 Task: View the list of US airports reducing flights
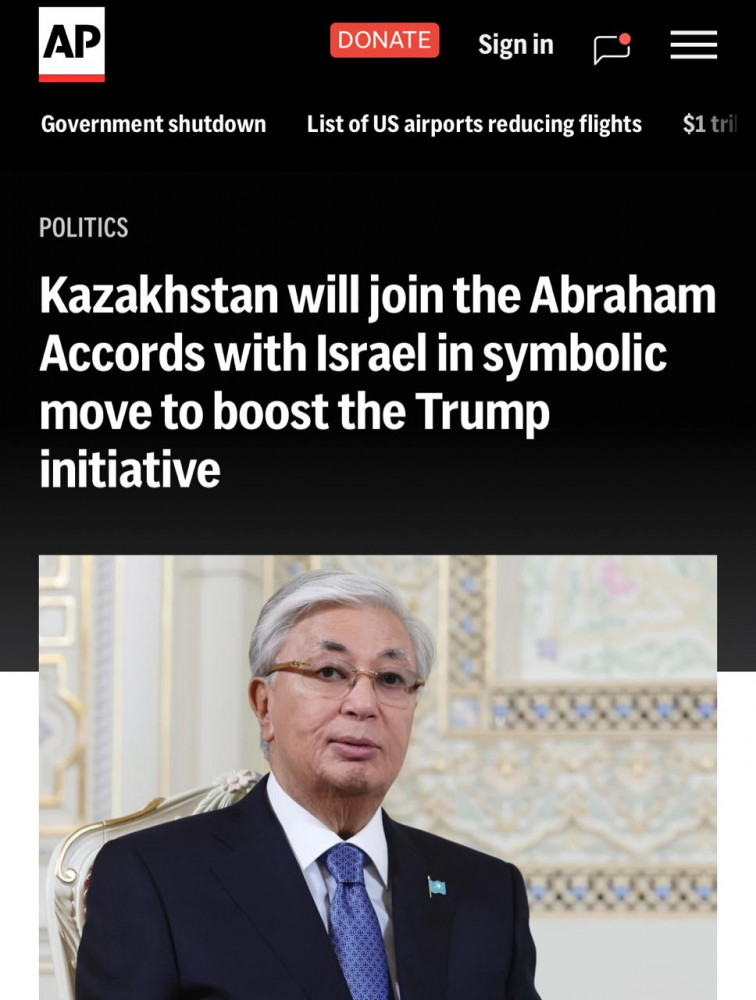click(x=474, y=124)
